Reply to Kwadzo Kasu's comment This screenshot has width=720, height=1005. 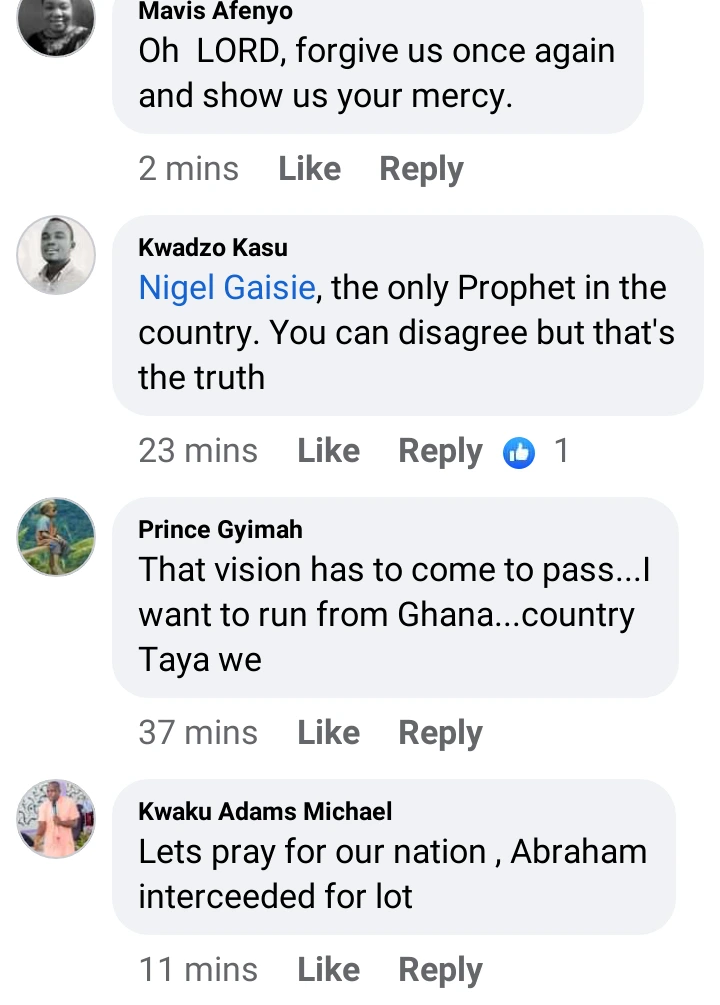pos(440,451)
